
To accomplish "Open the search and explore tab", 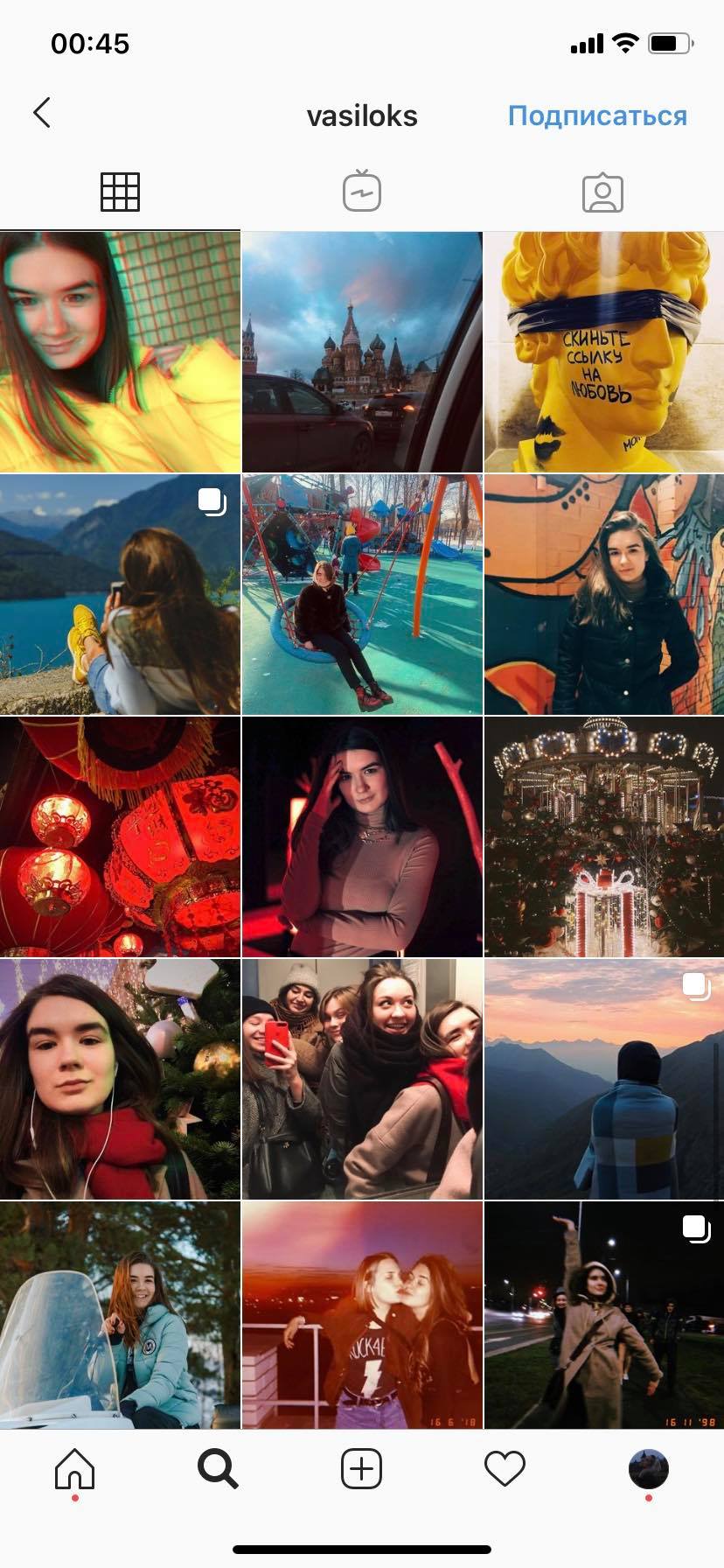I will pos(218,1469).
